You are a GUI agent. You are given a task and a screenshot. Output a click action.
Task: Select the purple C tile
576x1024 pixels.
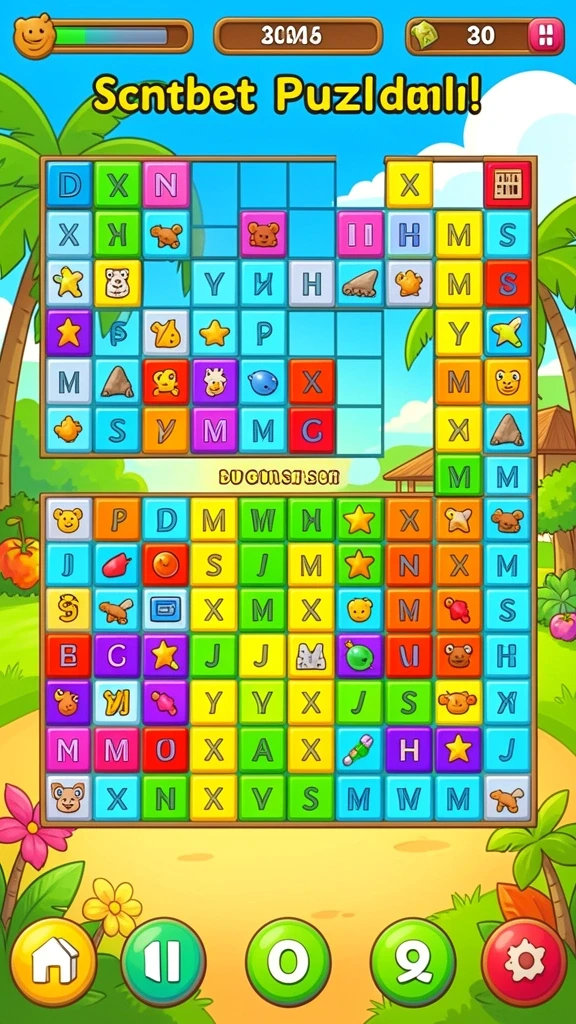[x=117, y=656]
